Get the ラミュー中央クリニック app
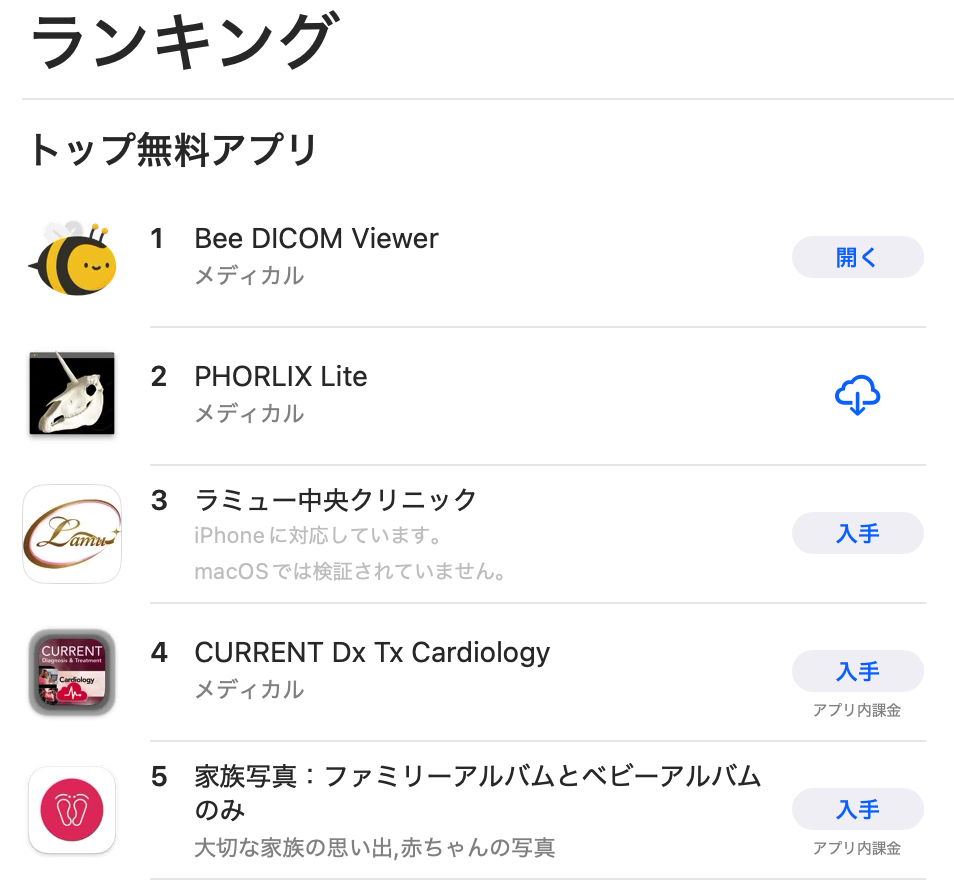The height and width of the screenshot is (880, 954). [x=857, y=533]
